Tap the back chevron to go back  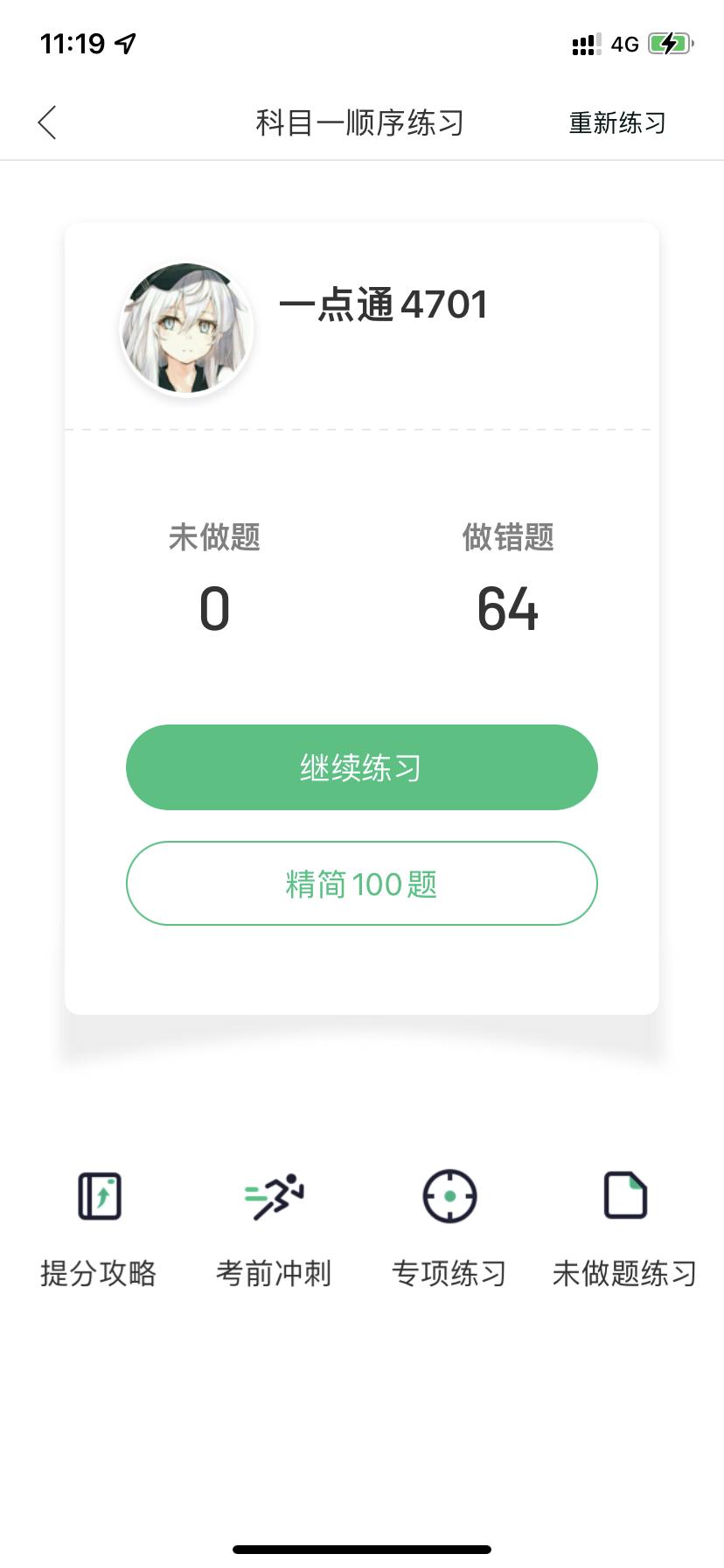[48, 122]
